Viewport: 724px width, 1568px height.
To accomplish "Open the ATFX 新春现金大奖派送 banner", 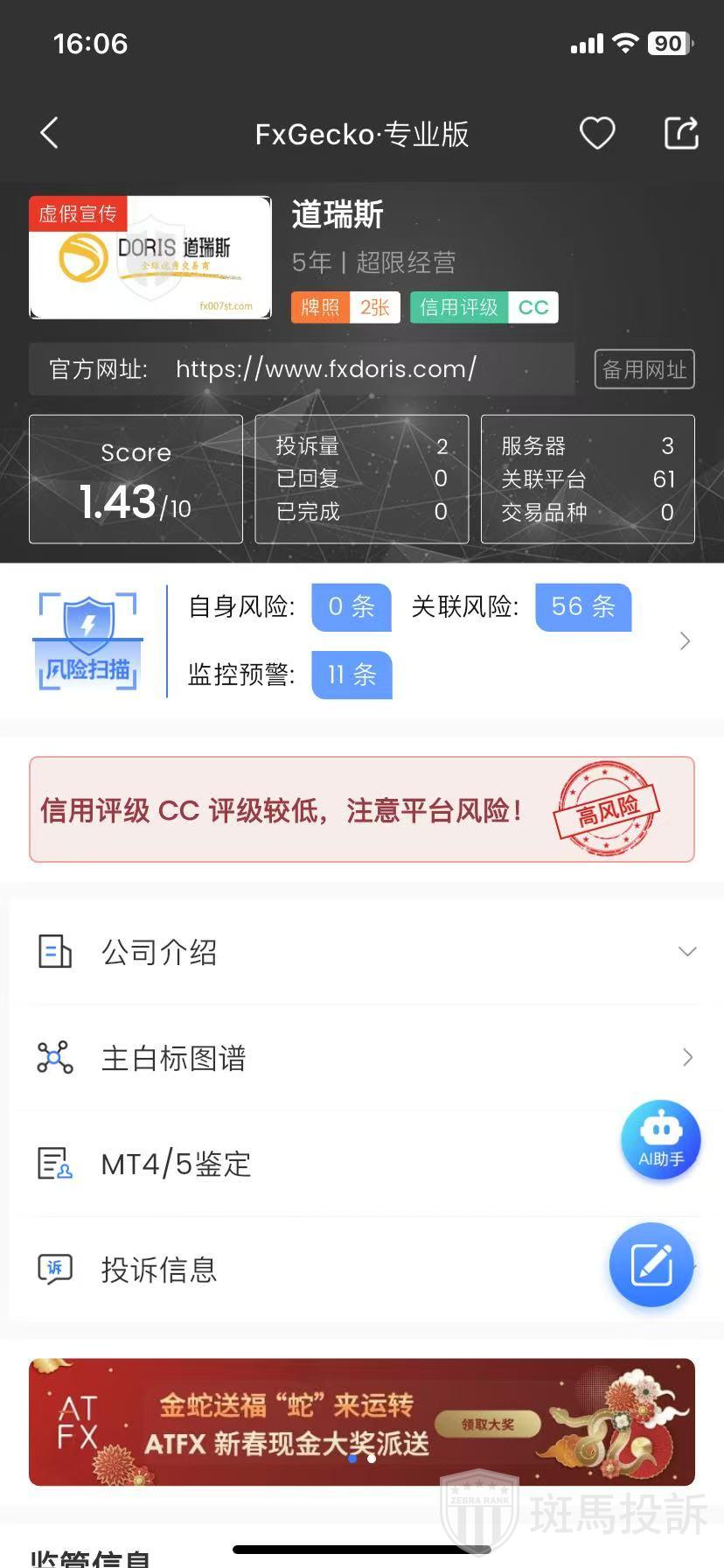I will 362,1422.
